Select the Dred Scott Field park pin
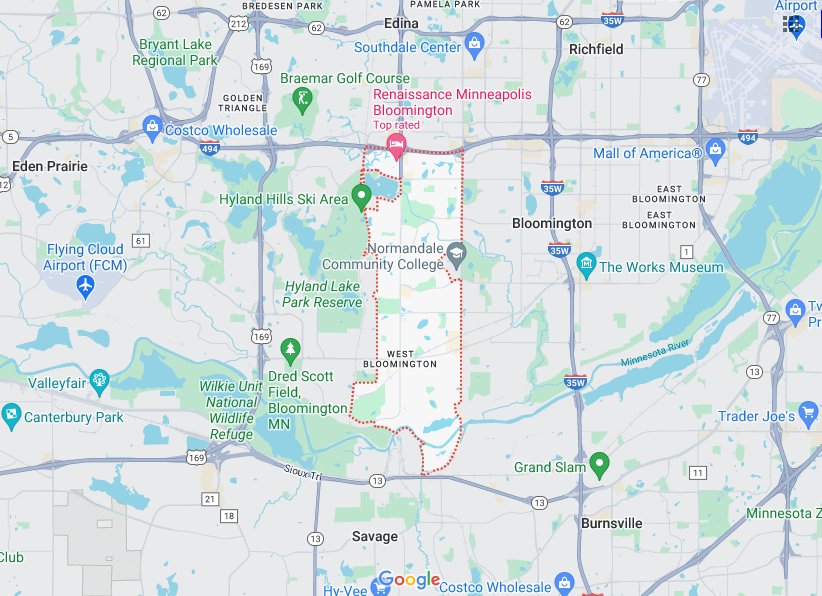This screenshot has height=596, width=822. [290, 350]
